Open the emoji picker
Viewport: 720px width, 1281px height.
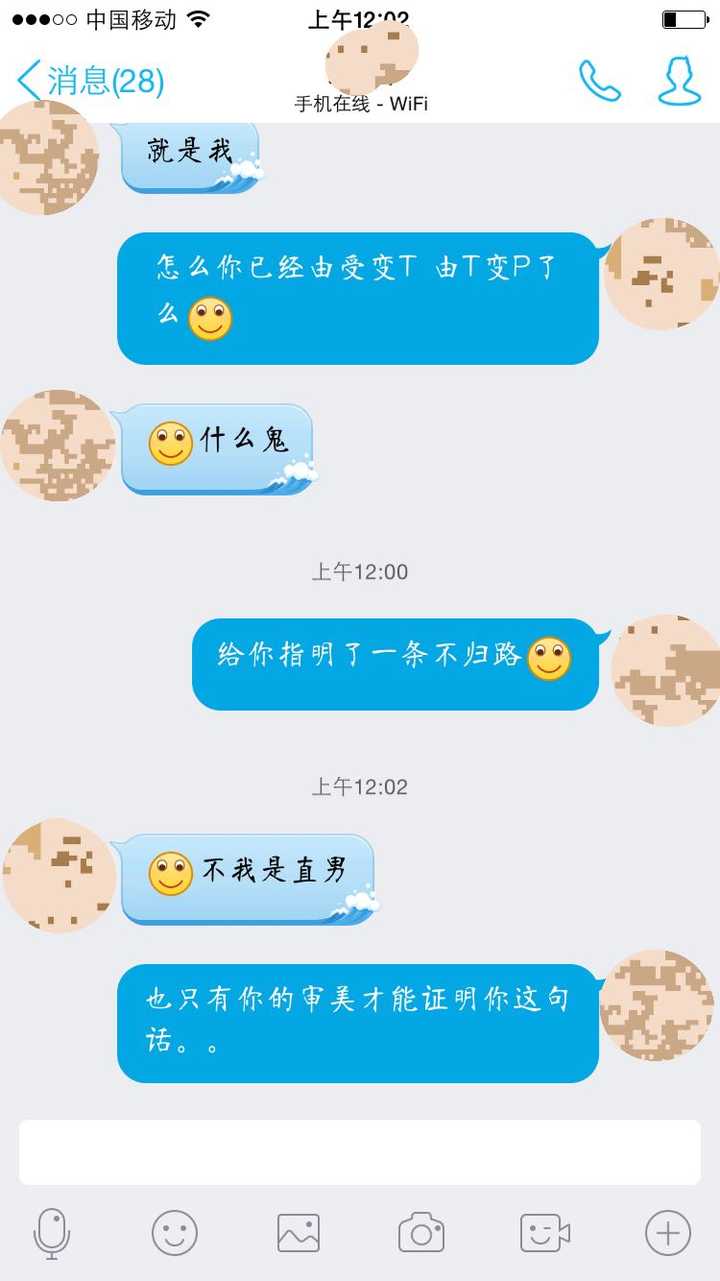[175, 1233]
